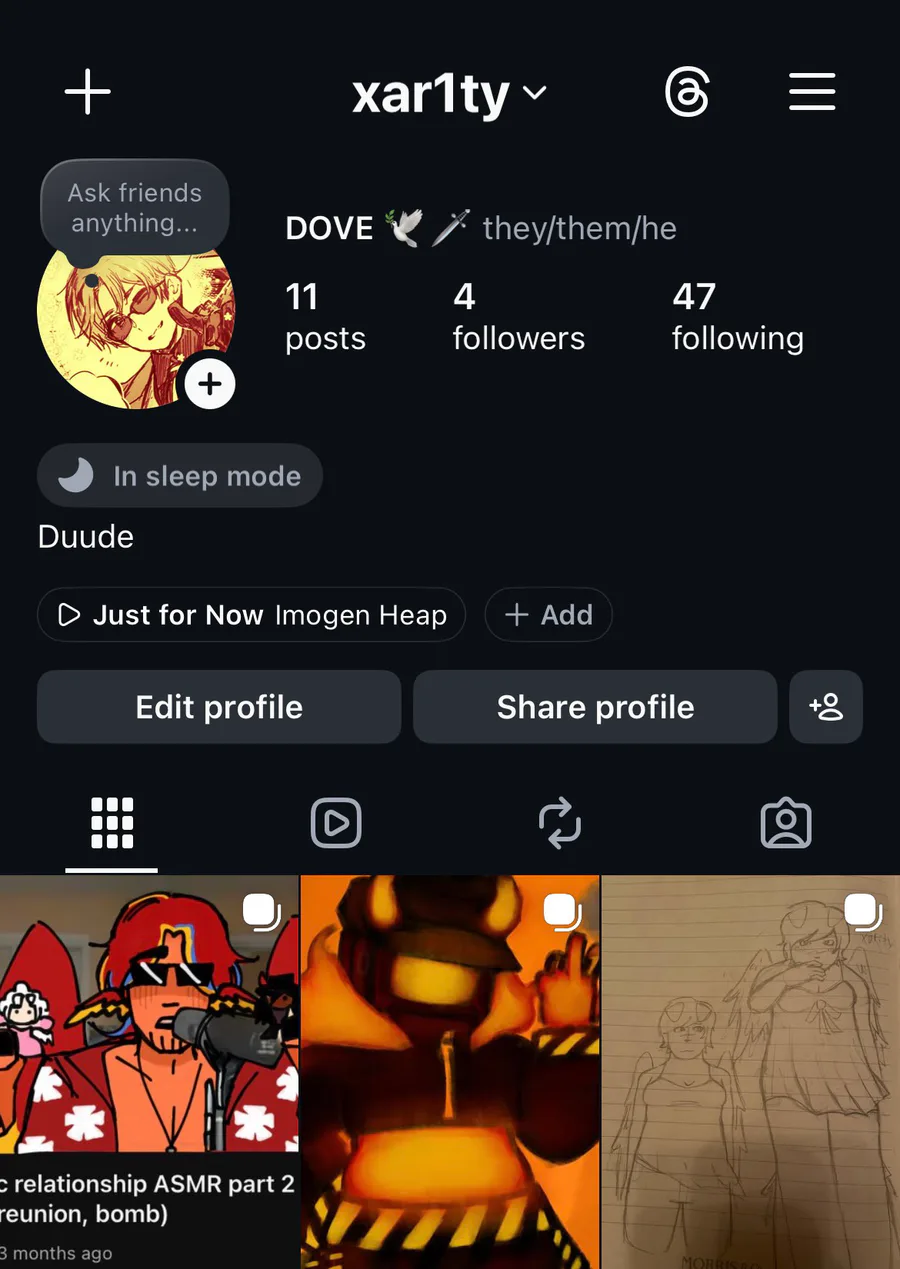Open the hamburger menu
This screenshot has width=900, height=1269.
point(811,93)
